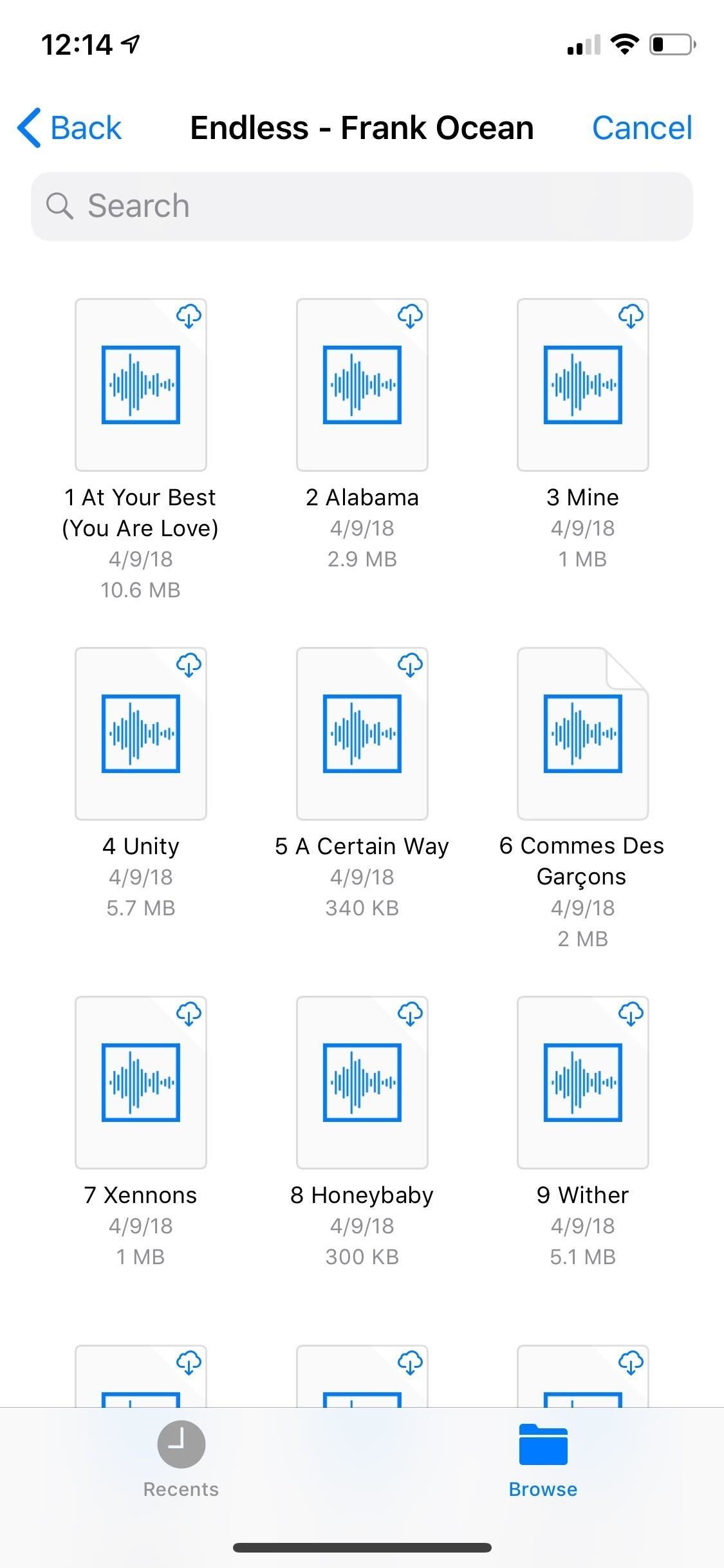Switch to the Recents tab
This screenshot has height=1568, width=724.
pos(181,1458)
